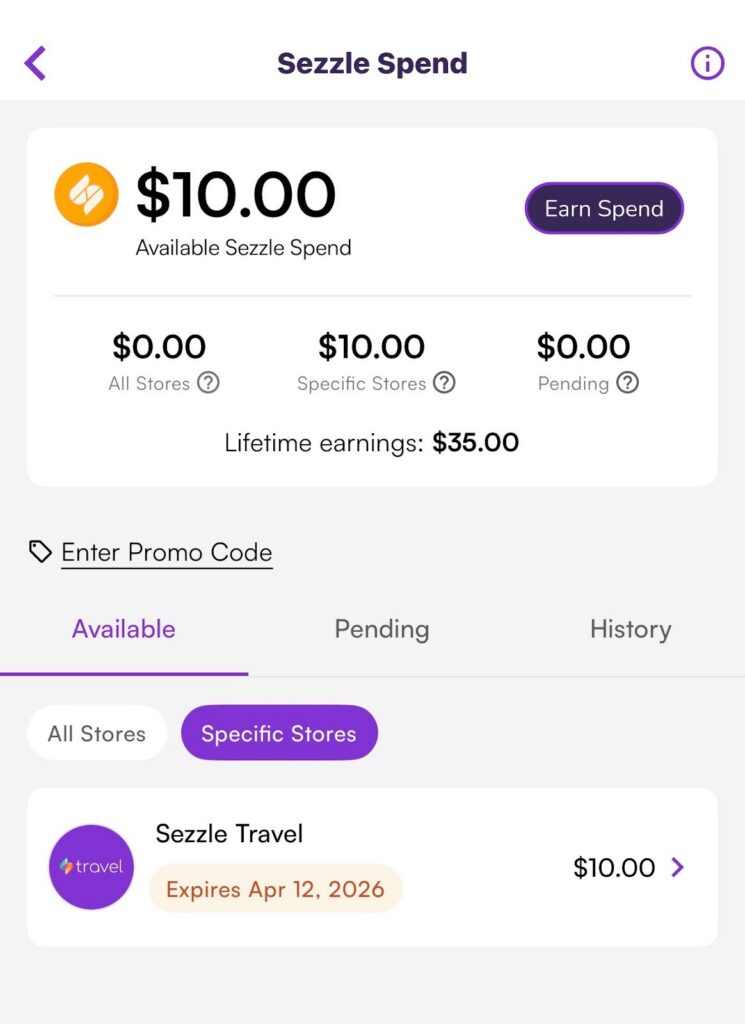Open the info icon at top right
This screenshot has height=1024, width=745.
(x=708, y=62)
